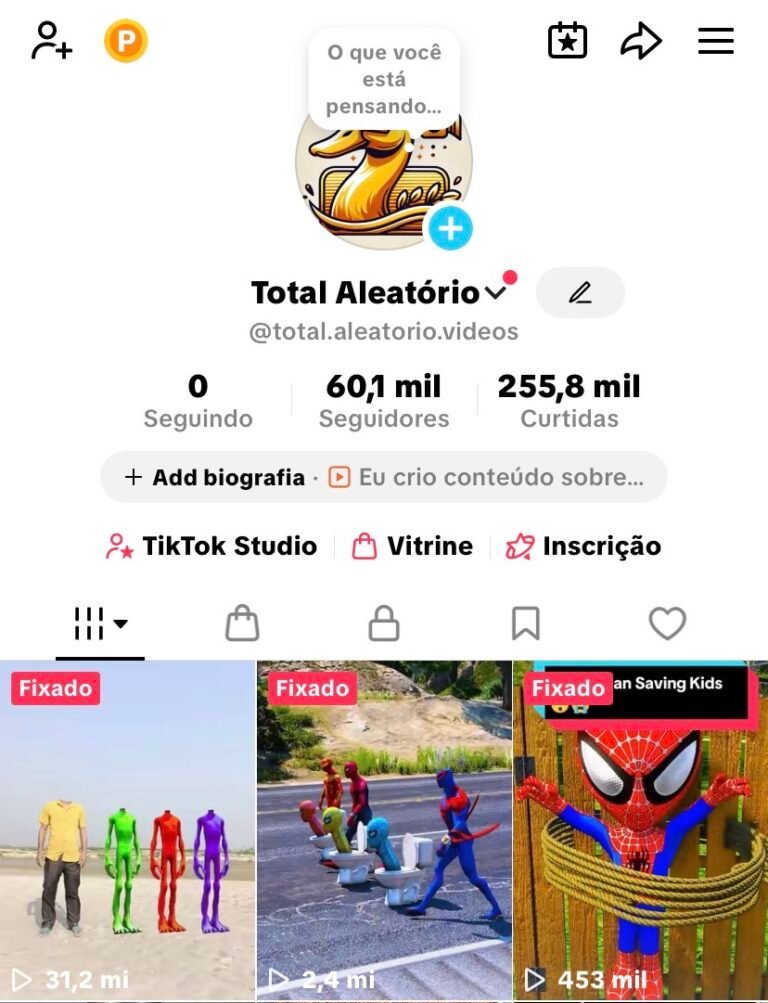Switch to the private videos lock tab
768x1003 pixels.
click(x=384, y=625)
